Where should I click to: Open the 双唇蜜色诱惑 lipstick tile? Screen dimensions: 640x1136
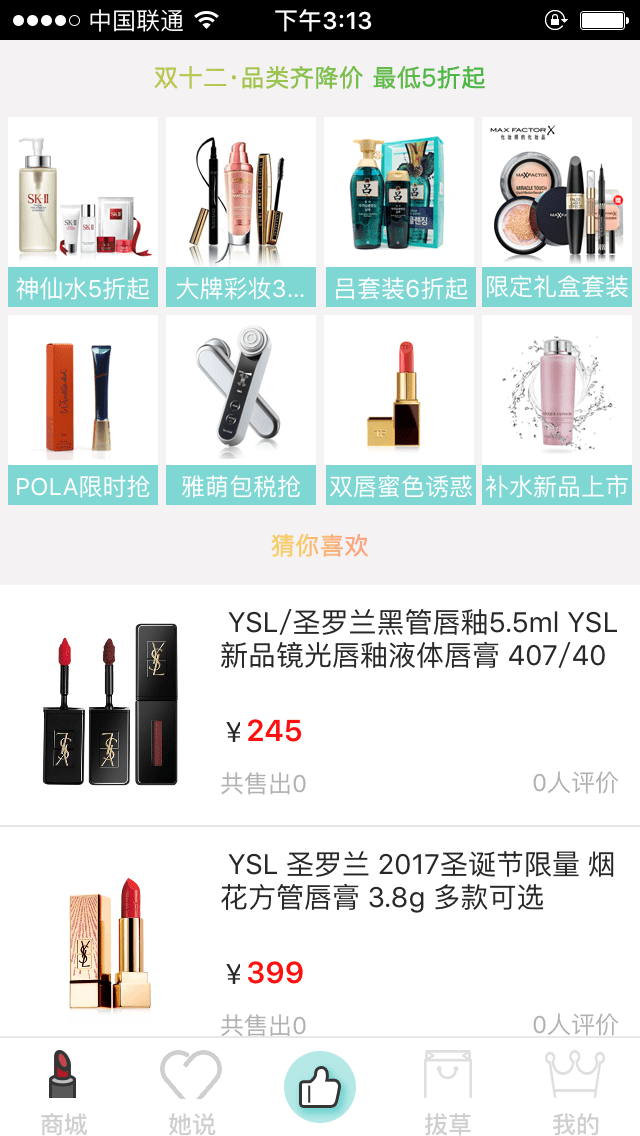[399, 410]
